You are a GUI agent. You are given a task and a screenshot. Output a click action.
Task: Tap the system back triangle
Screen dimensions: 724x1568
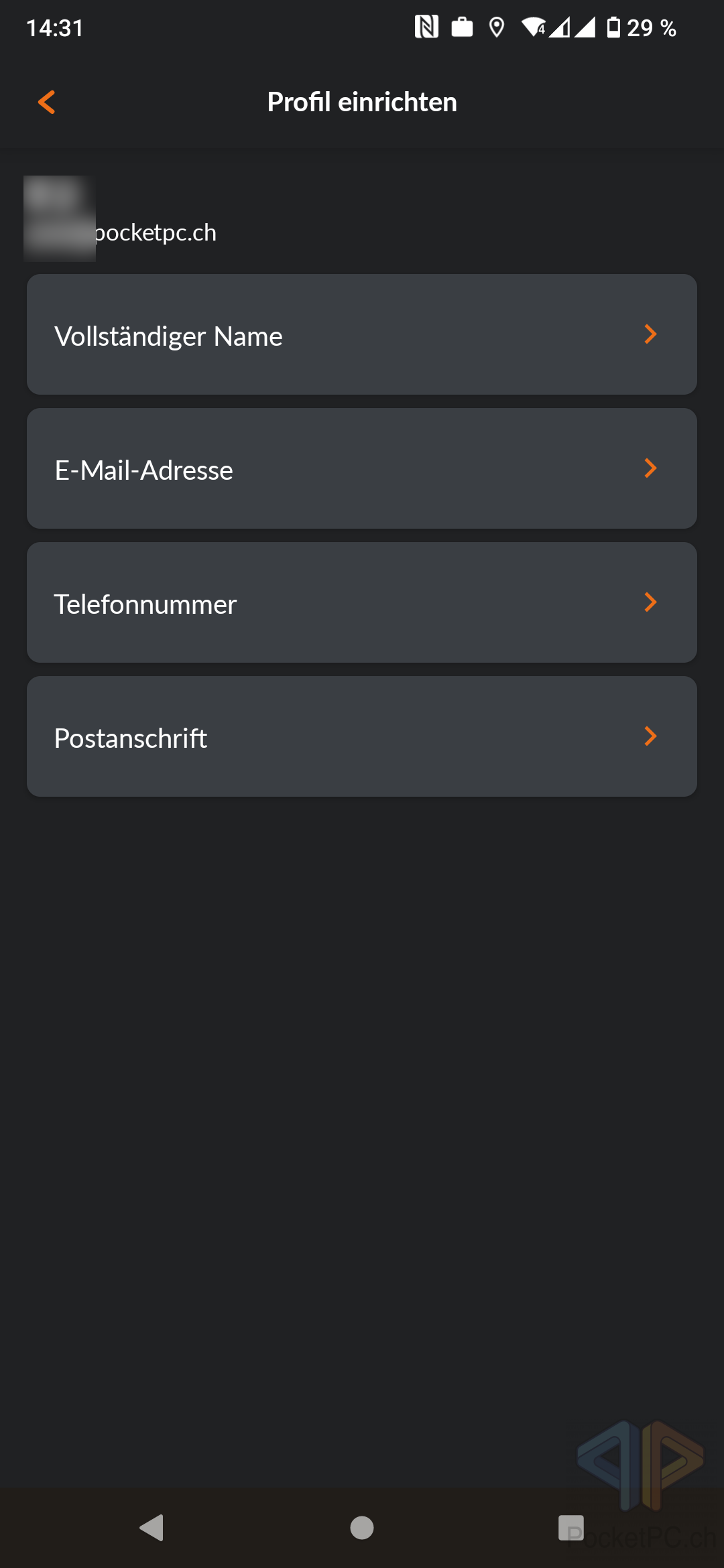tap(152, 1528)
